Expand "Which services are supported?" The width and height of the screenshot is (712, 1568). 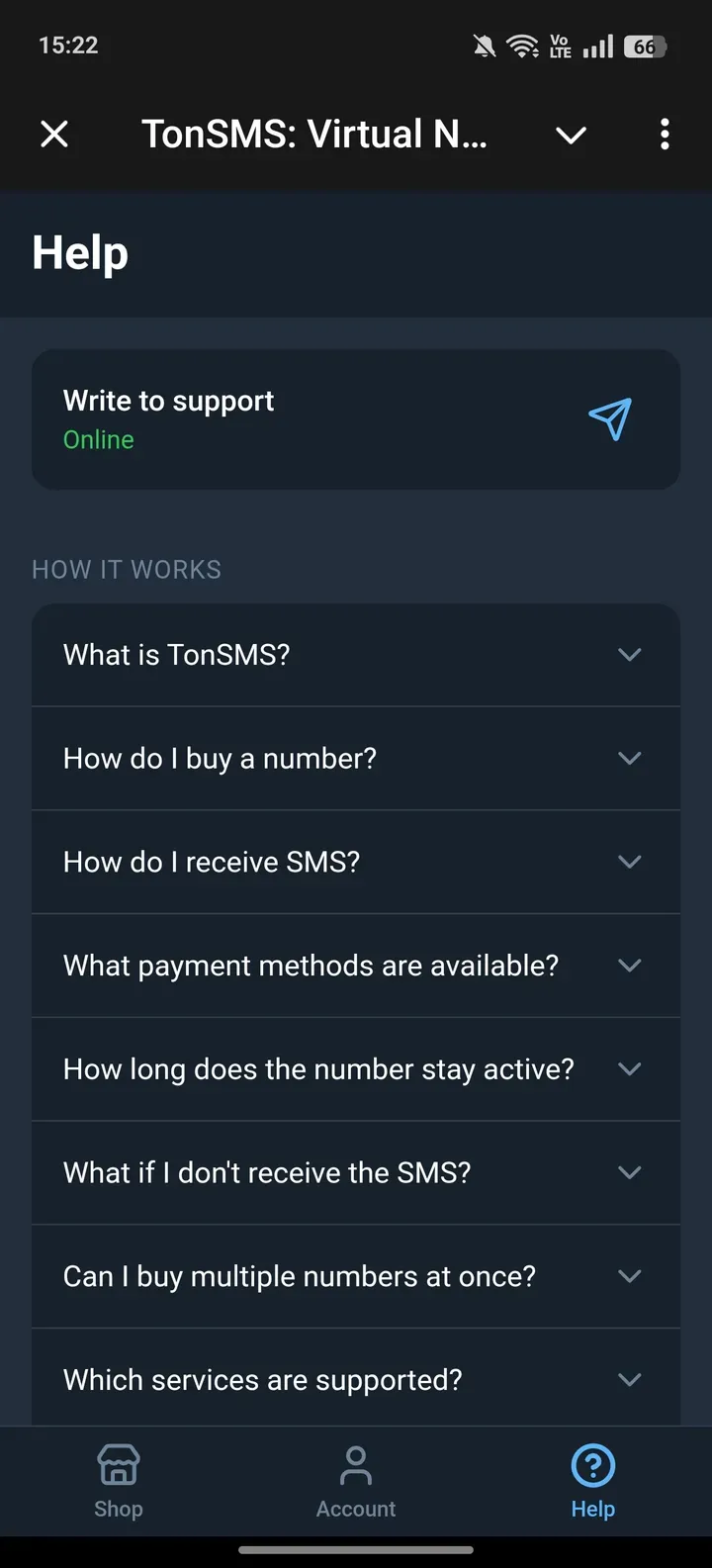pos(356,1379)
